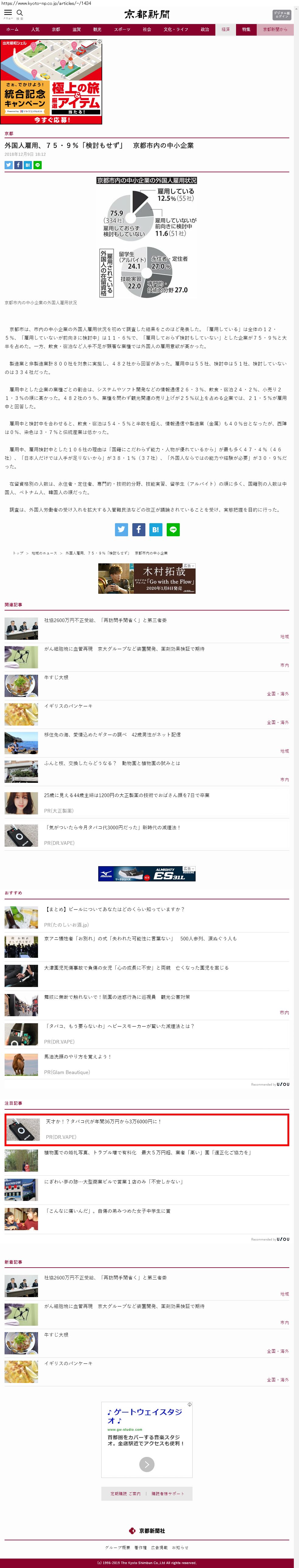Share article on Twitter under the headline
This screenshot has width=299, height=1568.
(x=9, y=165)
